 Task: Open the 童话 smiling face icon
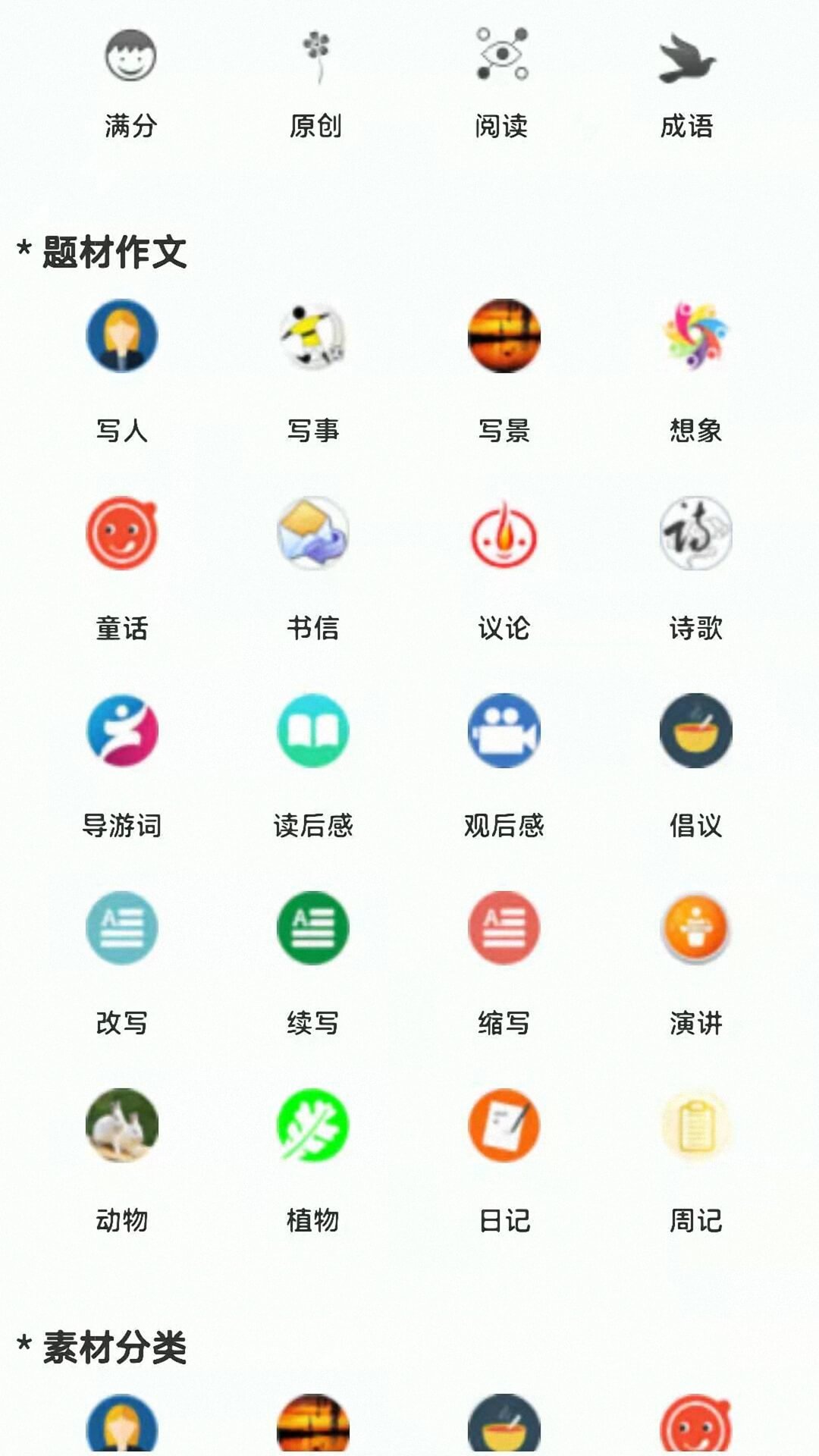[121, 533]
